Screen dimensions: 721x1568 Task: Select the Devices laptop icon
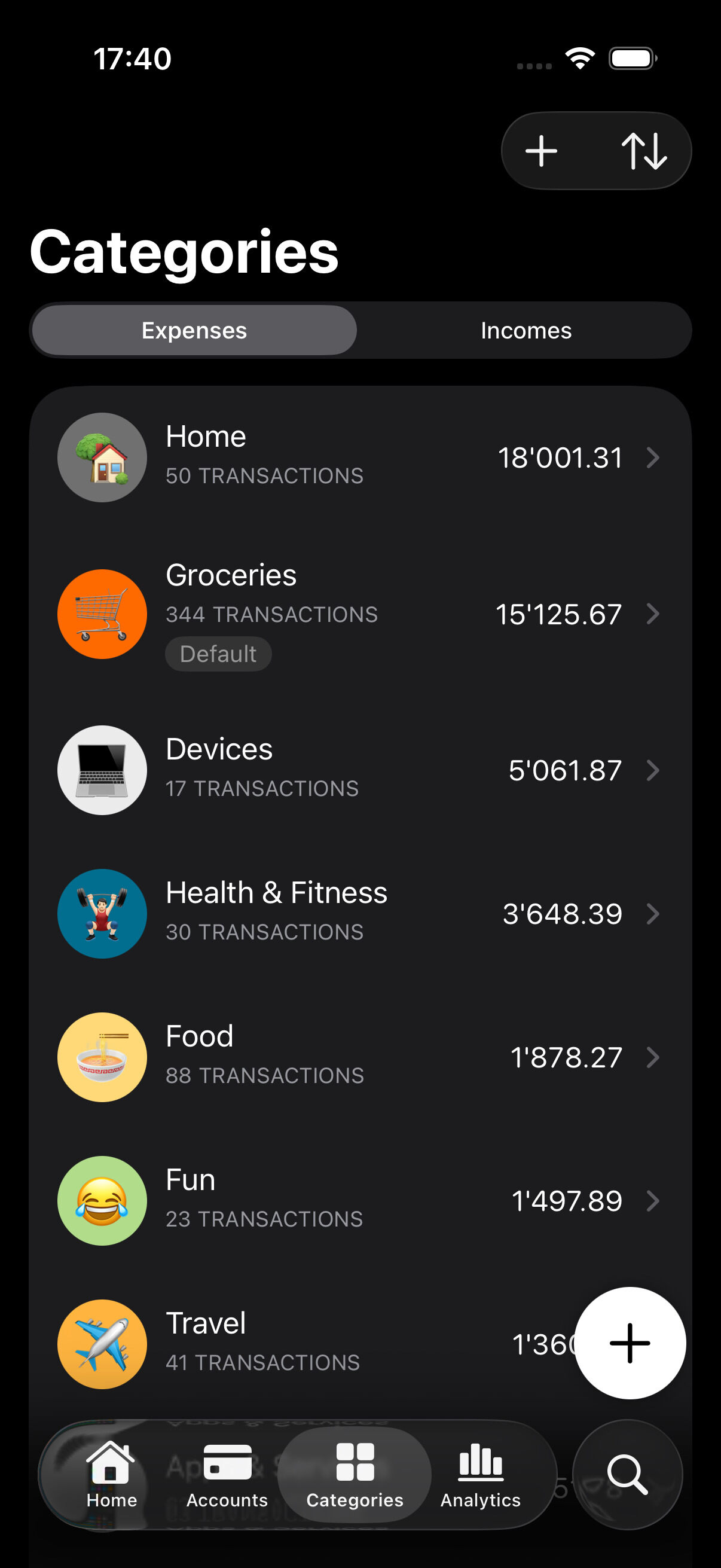tap(102, 770)
